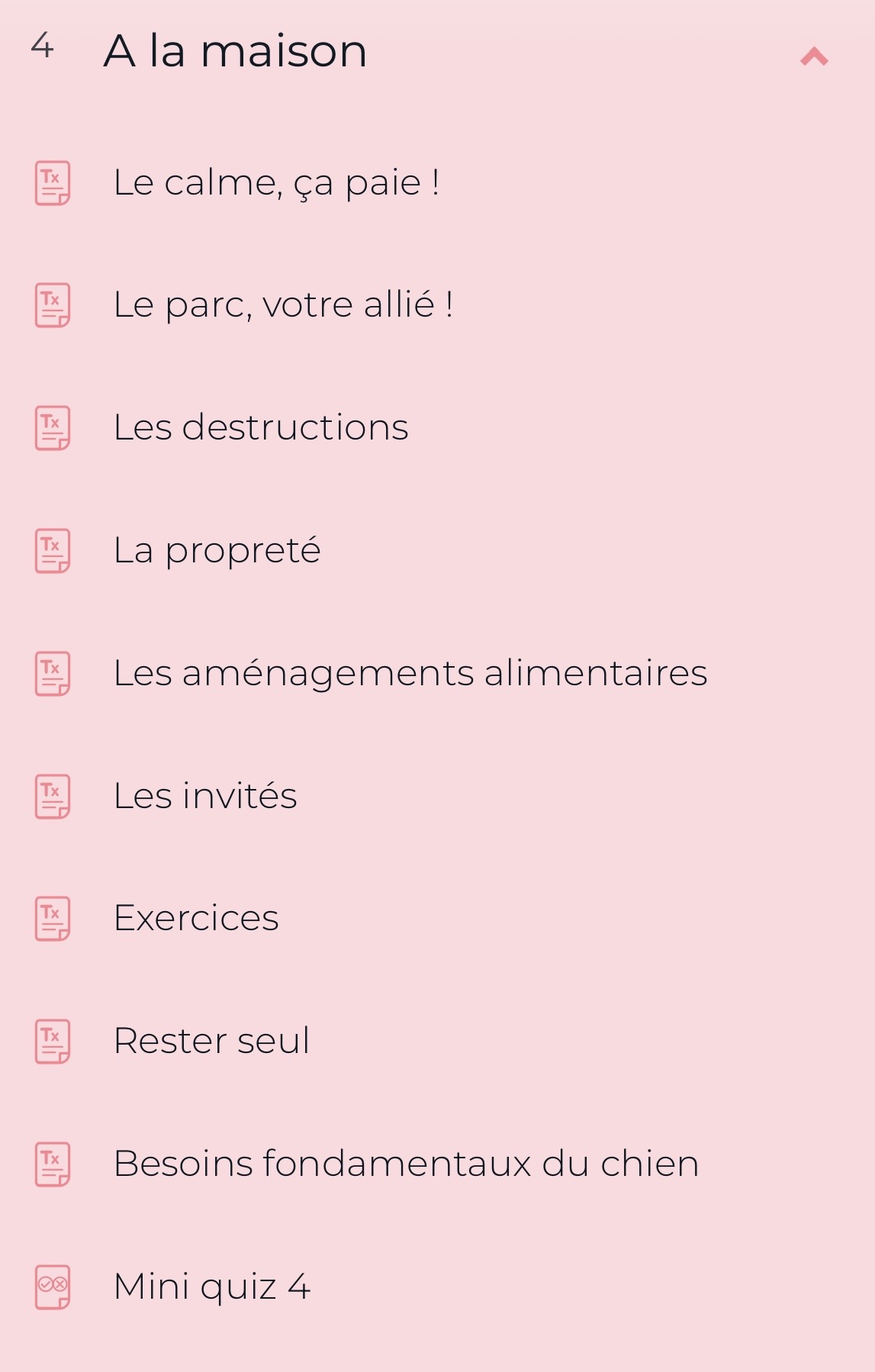Open the lesson Rester seul
The image size is (875, 1372).
211,1041
